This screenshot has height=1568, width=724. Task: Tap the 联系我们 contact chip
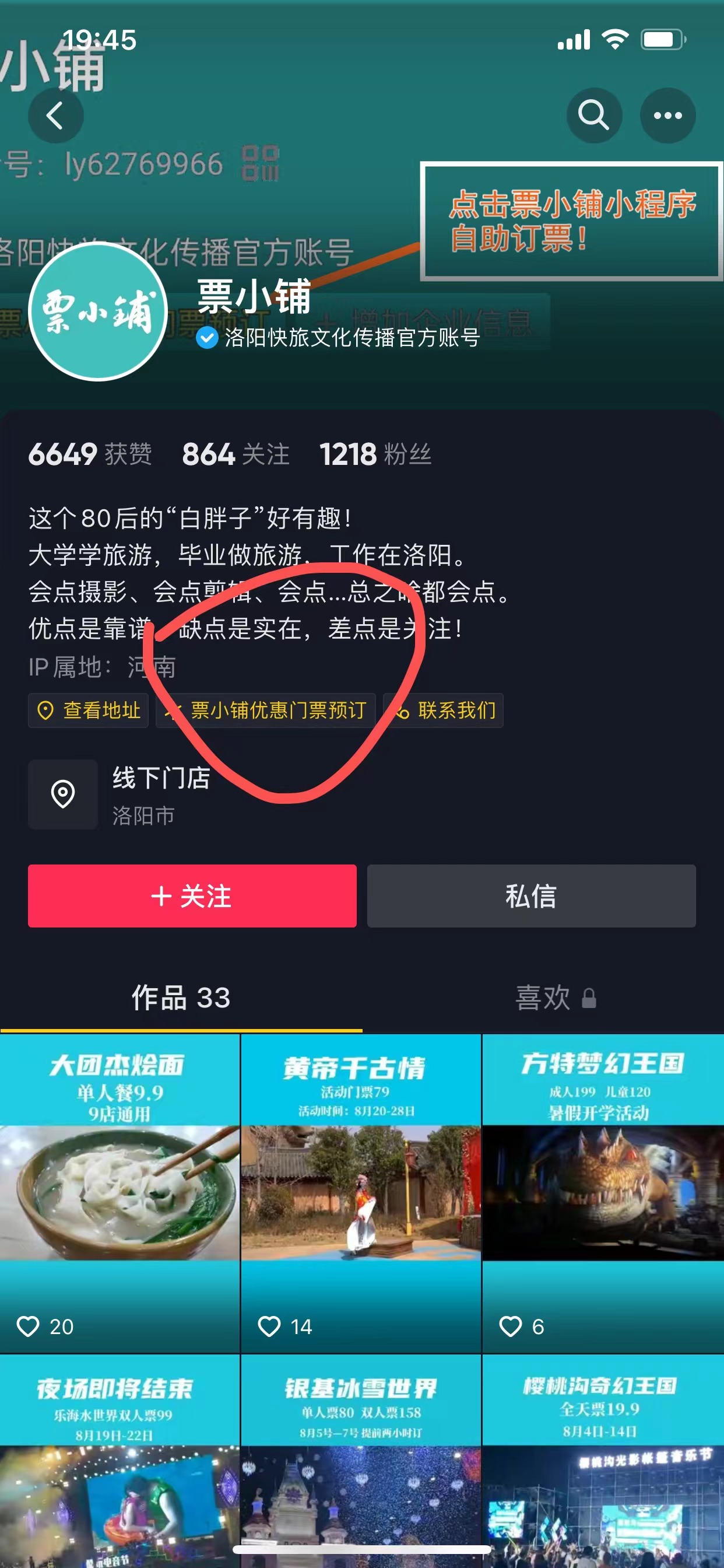[444, 710]
